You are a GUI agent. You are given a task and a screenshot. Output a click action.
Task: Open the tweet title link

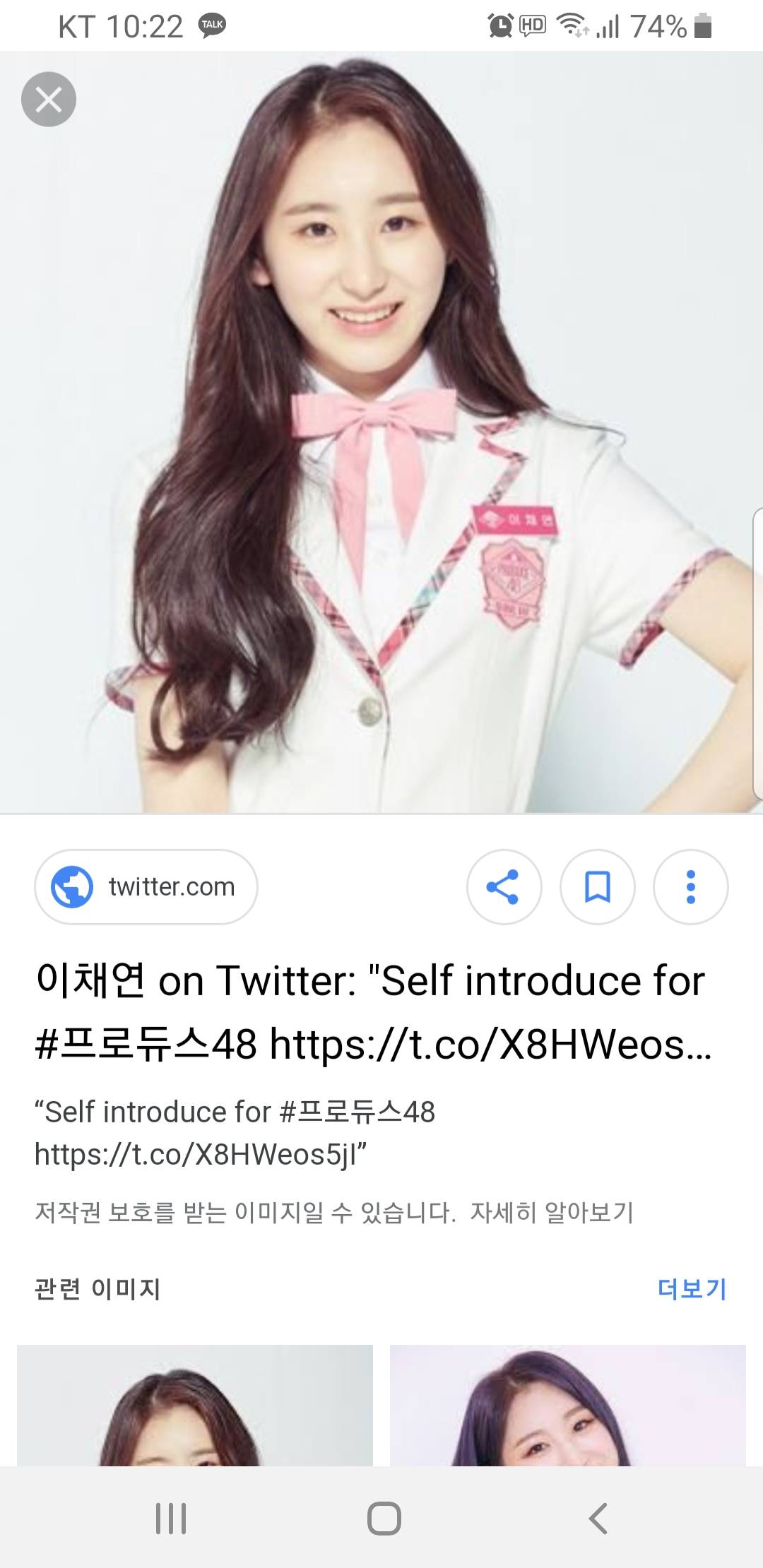(372, 1011)
